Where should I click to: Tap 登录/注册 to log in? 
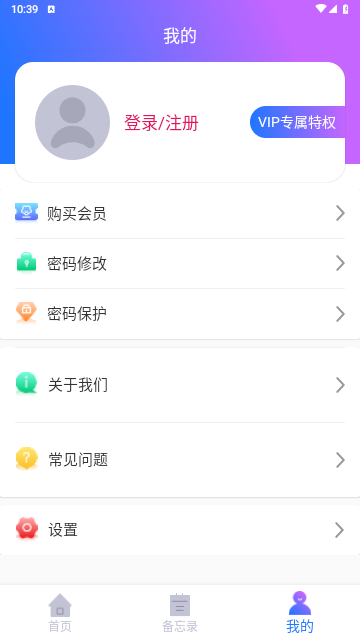pos(161,123)
